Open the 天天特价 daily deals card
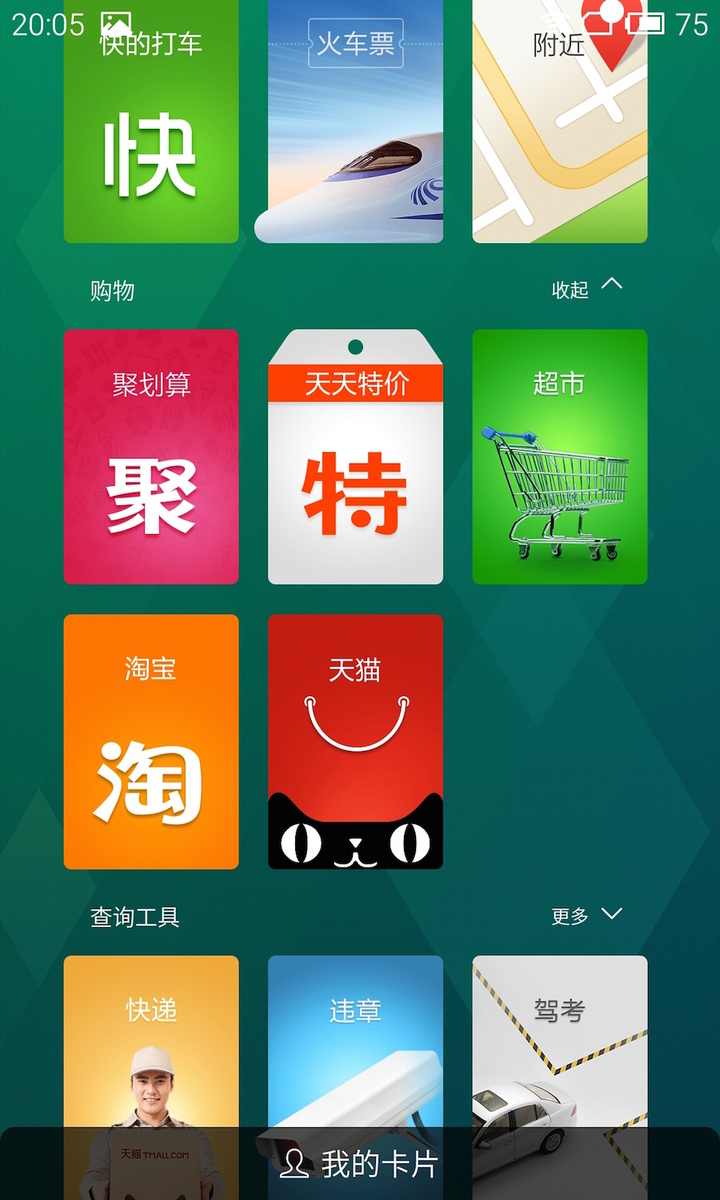The height and width of the screenshot is (1200, 720). click(355, 457)
